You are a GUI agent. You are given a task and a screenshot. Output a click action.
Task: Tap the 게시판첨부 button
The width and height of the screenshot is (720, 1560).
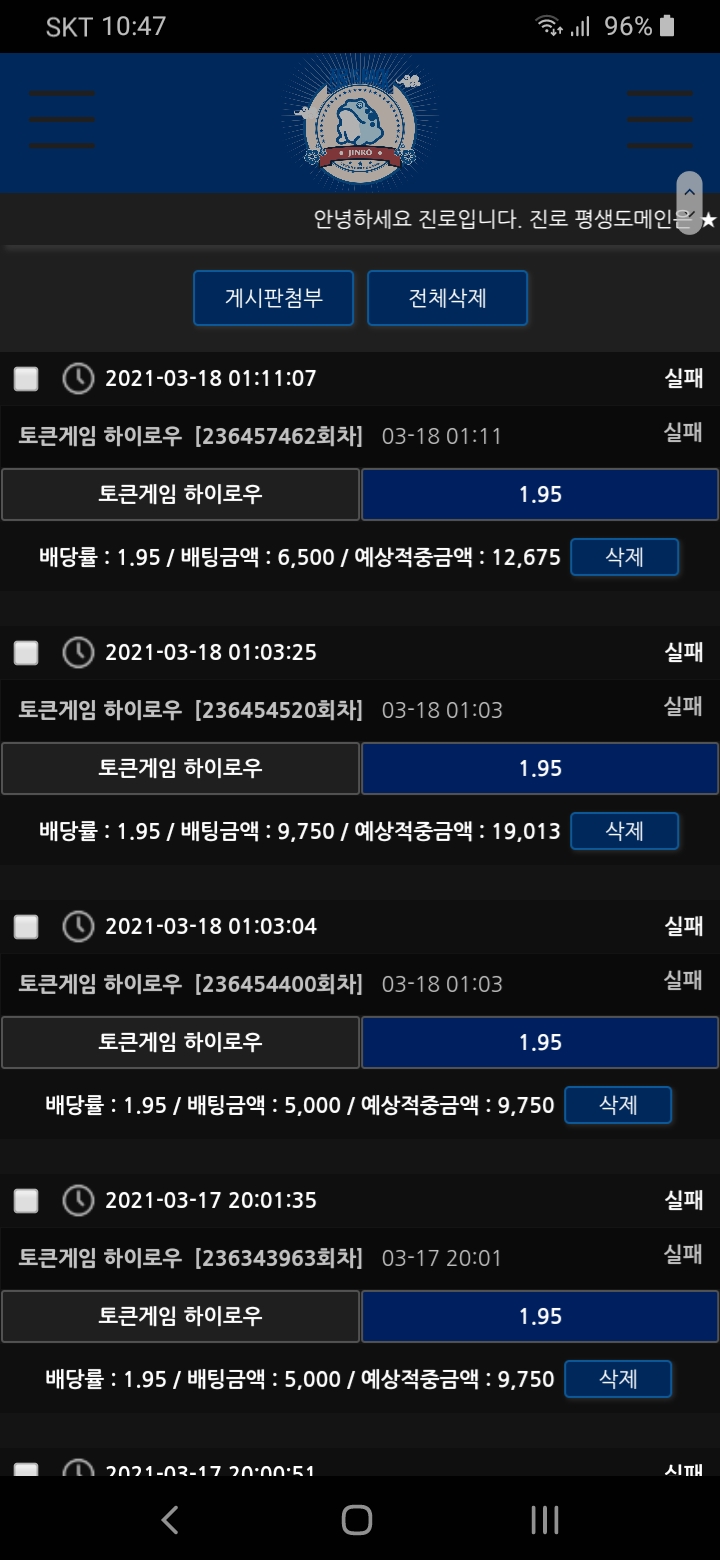[273, 298]
